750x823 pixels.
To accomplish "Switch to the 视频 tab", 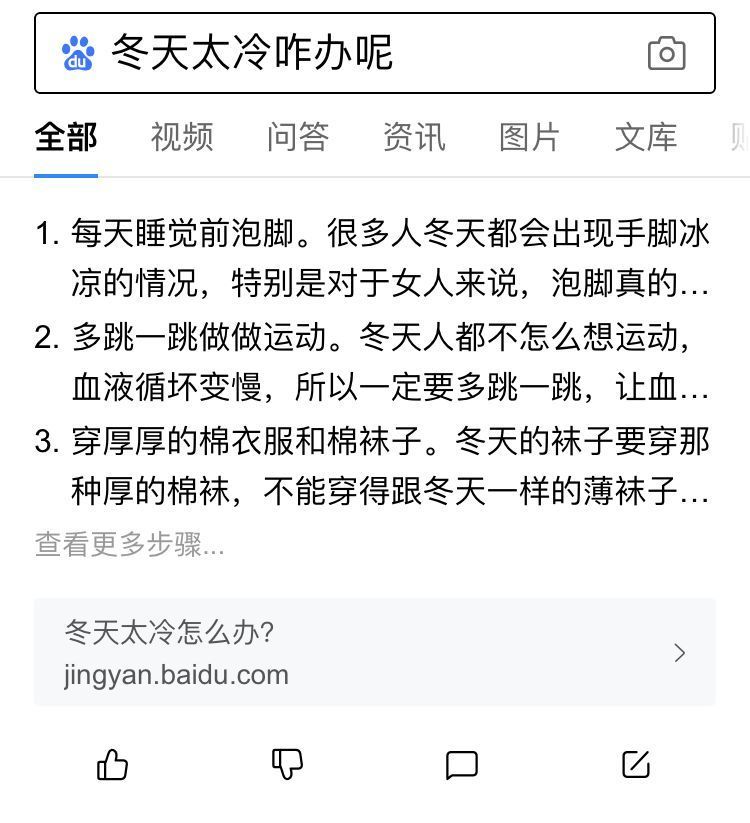I will pos(180,137).
